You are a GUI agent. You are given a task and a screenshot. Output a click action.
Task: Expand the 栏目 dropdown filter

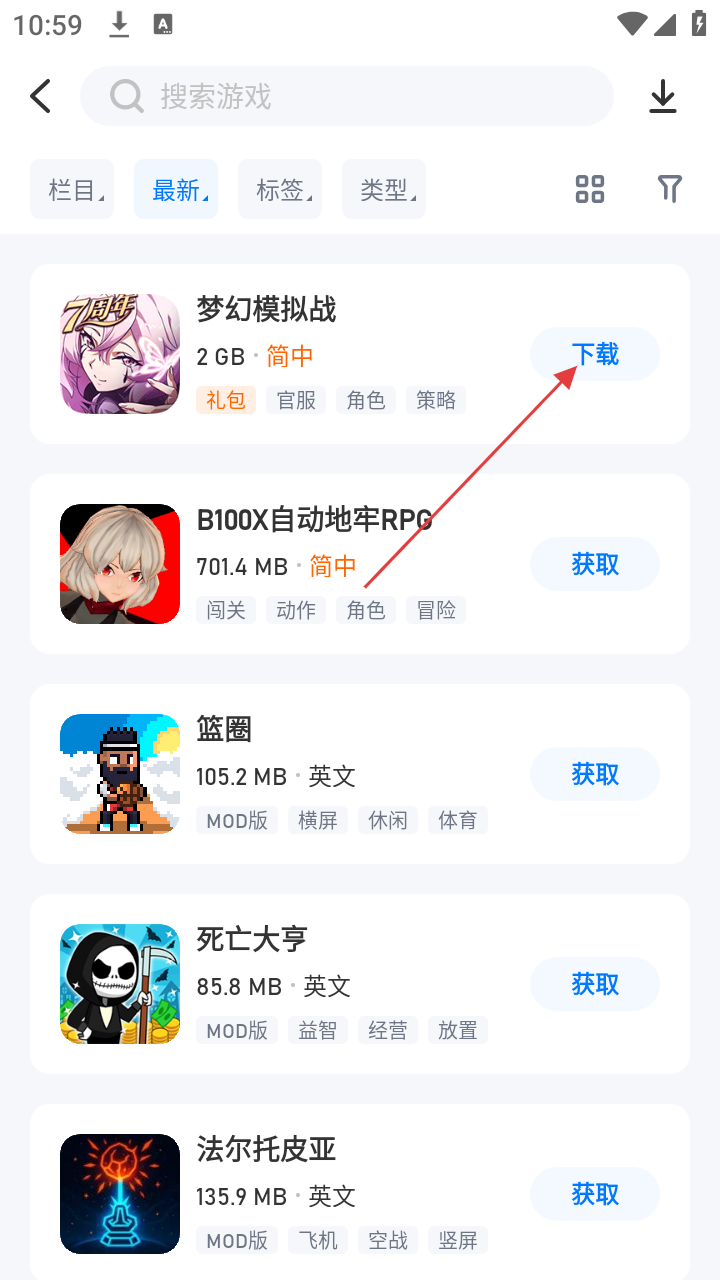tap(72, 189)
